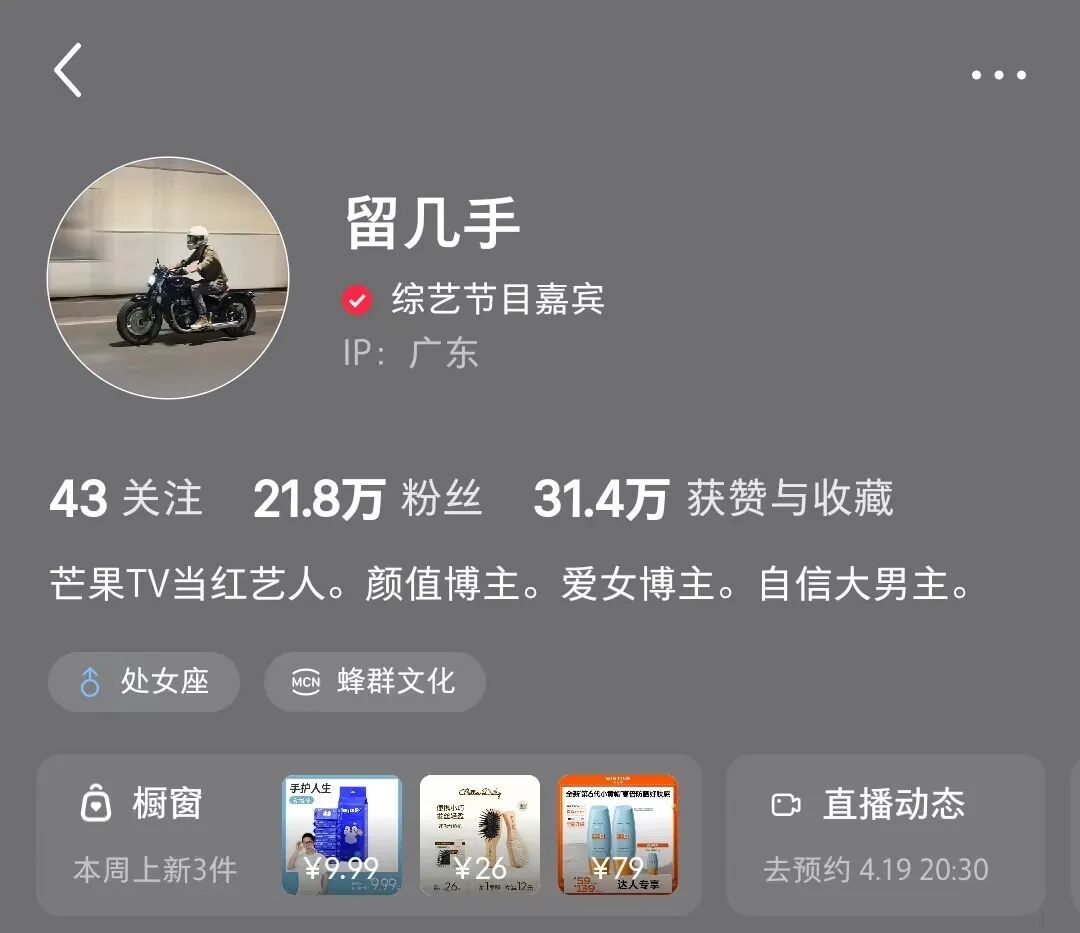Open the 43 关注 following list
This screenshot has height=933, width=1080.
tap(126, 498)
